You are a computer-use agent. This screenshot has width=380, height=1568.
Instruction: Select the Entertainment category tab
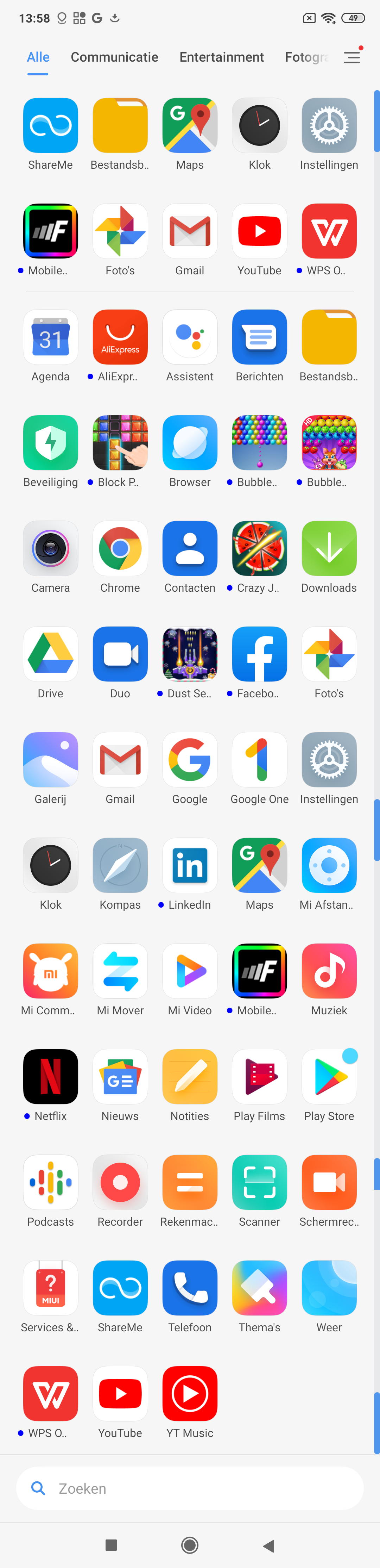point(221,57)
